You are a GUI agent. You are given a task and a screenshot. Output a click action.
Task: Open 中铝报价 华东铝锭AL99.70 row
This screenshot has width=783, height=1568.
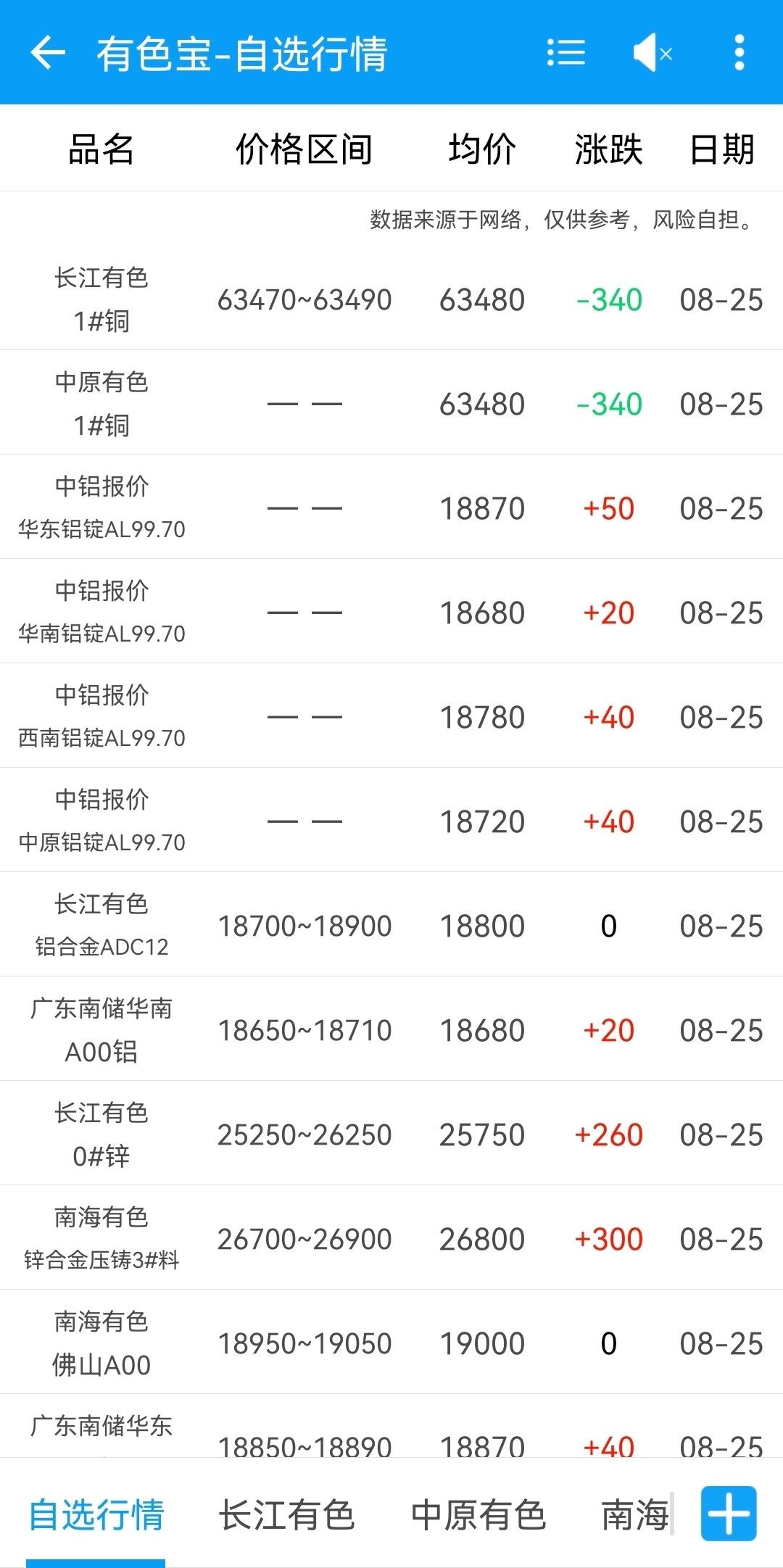click(x=391, y=507)
